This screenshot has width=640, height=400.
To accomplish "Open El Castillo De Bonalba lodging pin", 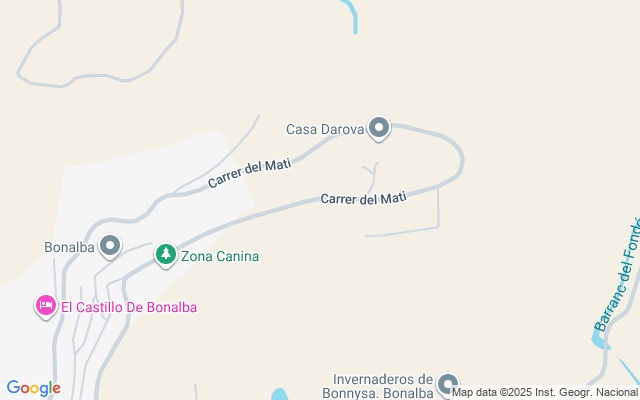I will click(46, 306).
